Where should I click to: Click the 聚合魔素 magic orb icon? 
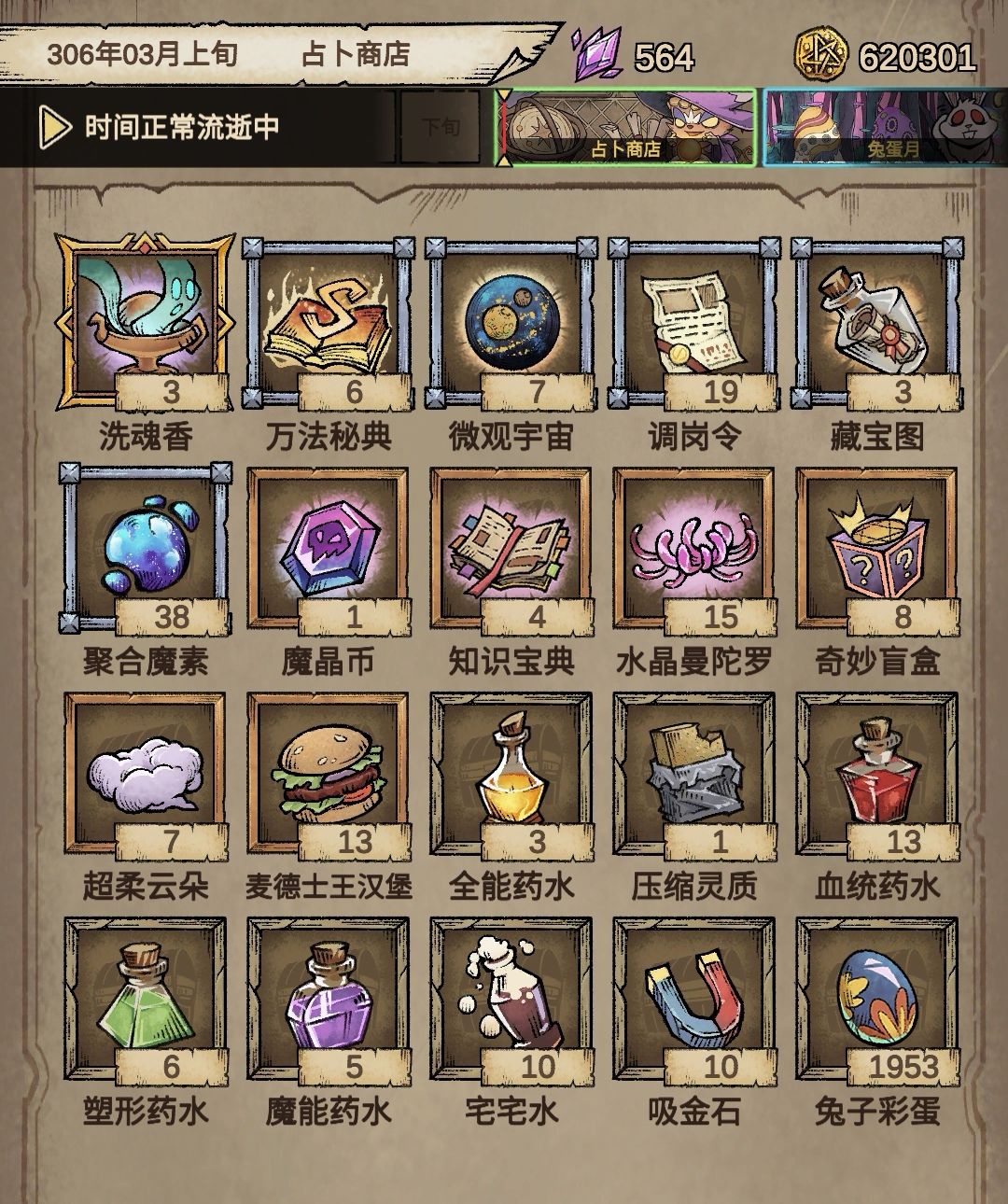coord(140,551)
